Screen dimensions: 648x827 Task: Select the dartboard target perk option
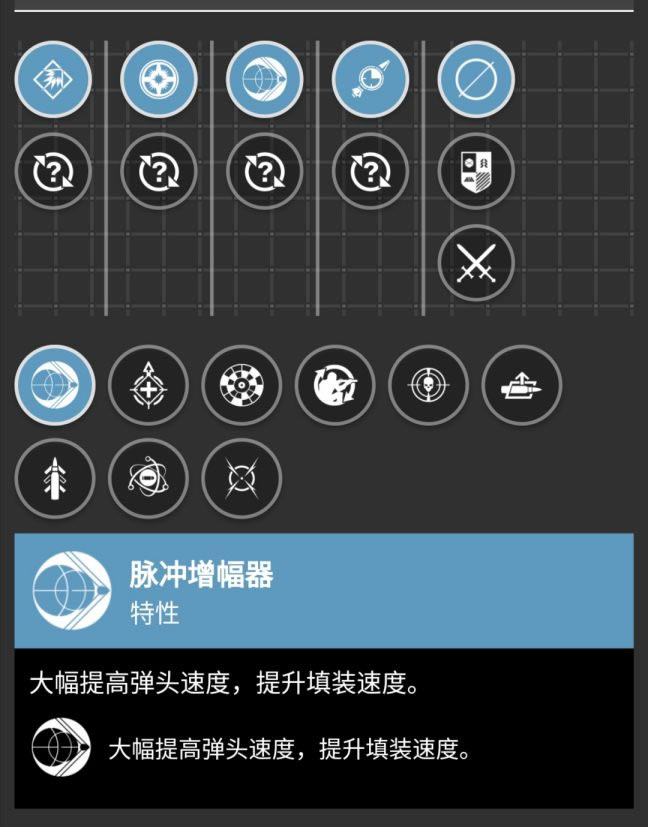tap(241, 385)
